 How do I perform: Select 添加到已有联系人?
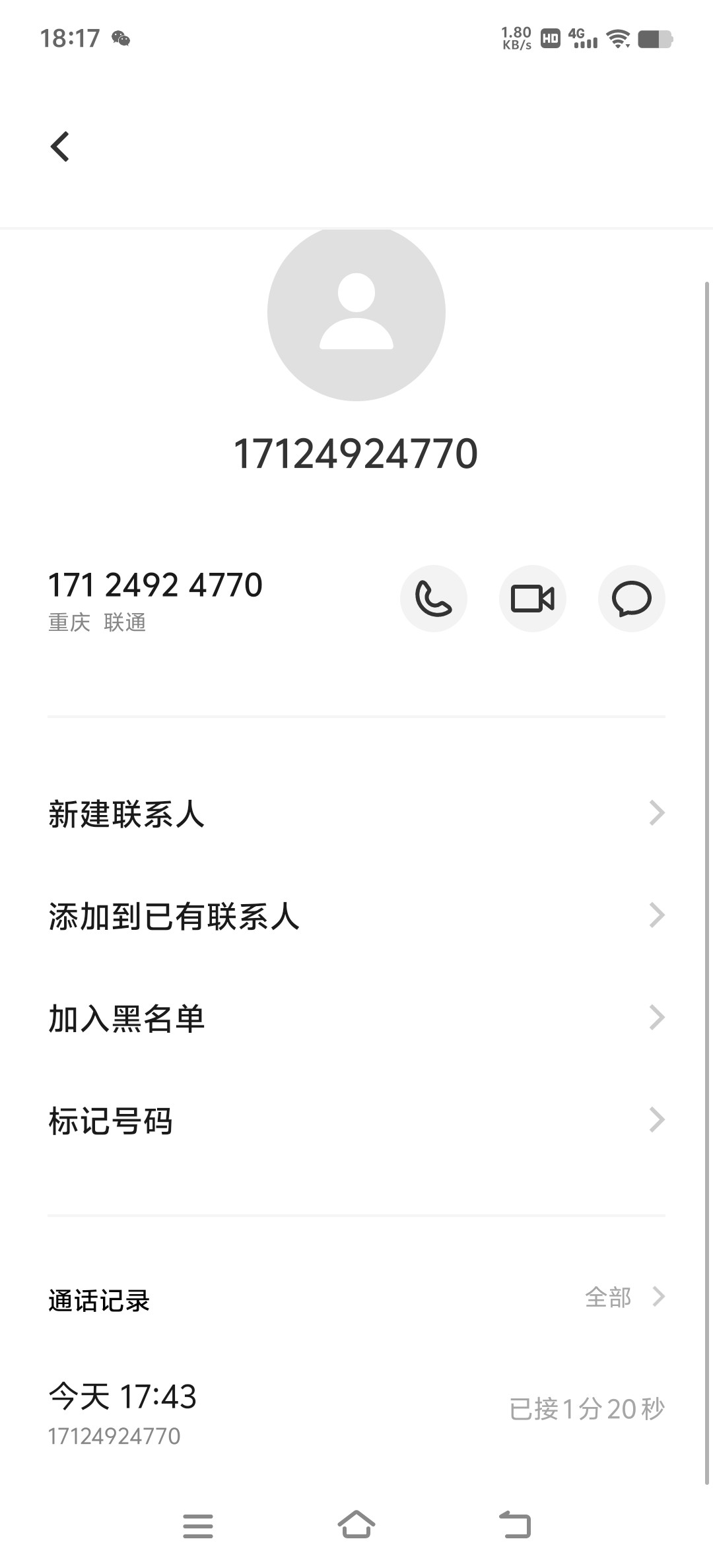click(x=356, y=915)
